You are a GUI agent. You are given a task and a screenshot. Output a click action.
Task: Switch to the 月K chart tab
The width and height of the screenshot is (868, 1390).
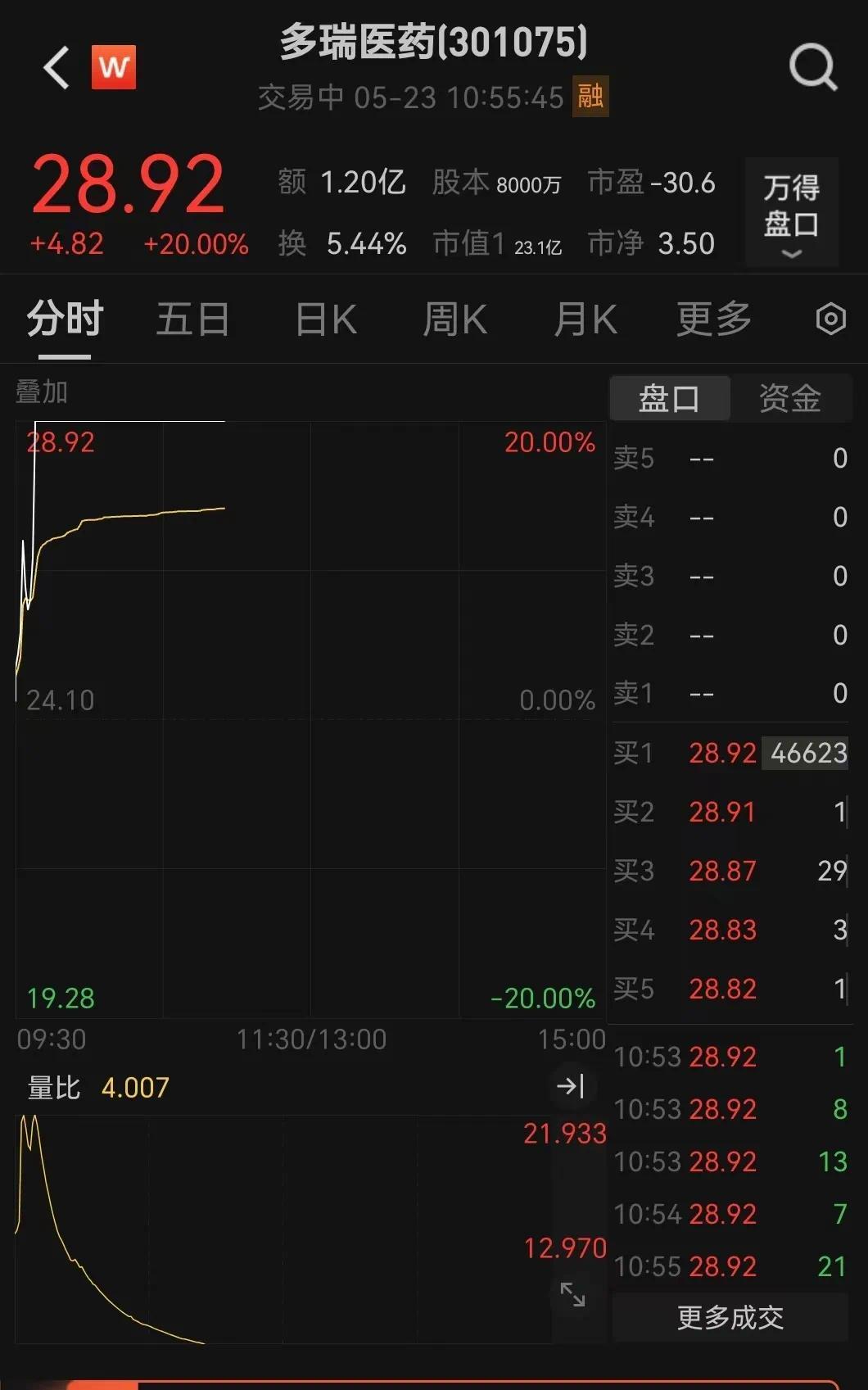(585, 319)
